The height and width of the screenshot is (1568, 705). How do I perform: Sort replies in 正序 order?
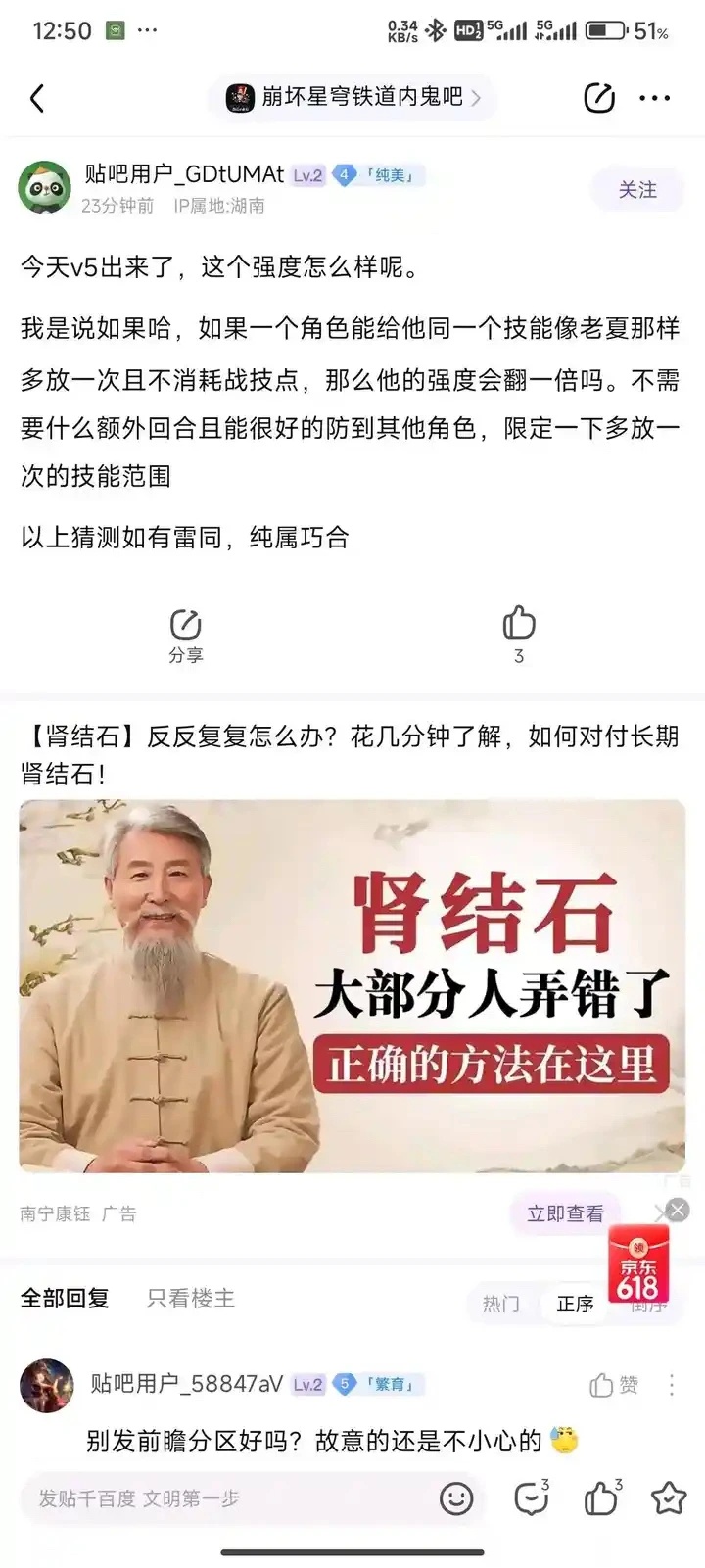[576, 1304]
